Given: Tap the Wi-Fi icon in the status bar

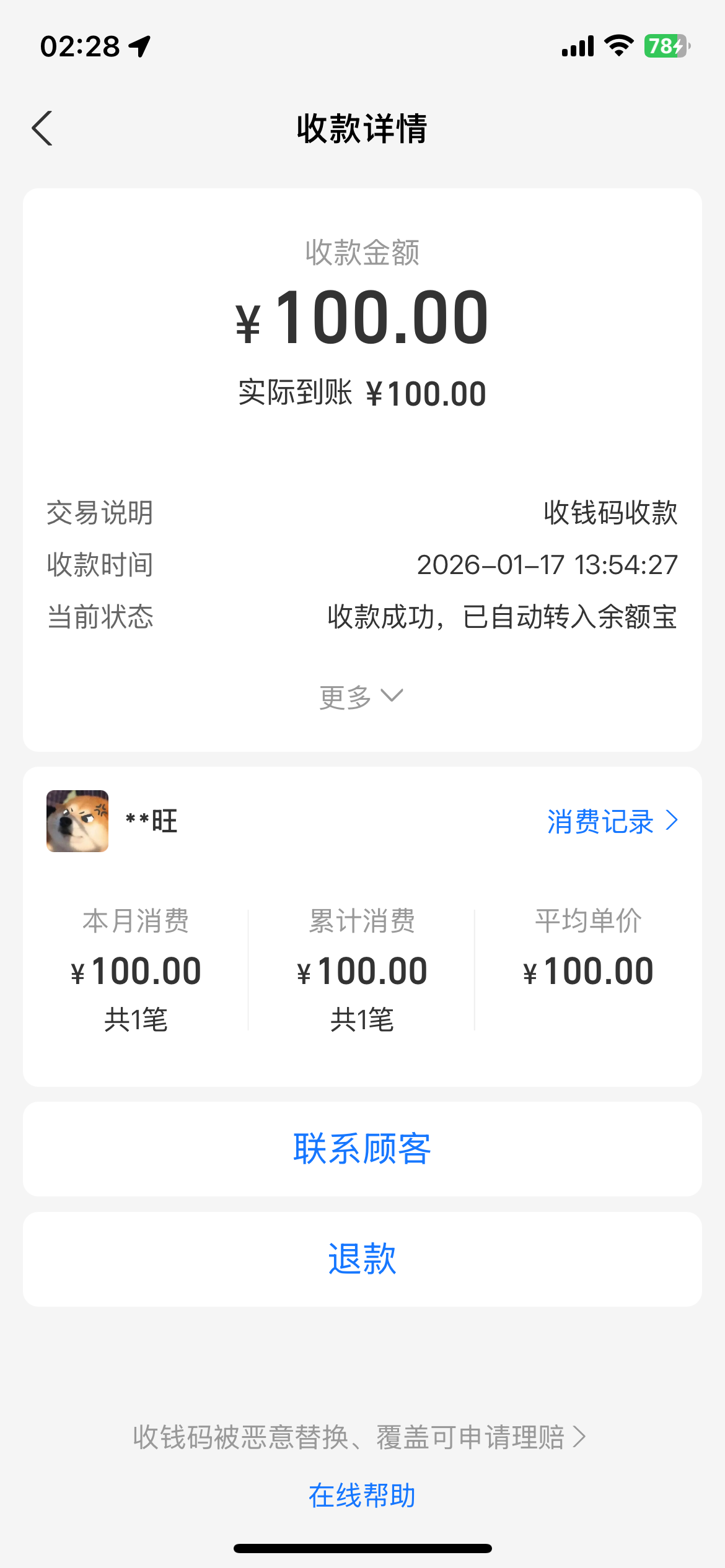Looking at the screenshot, I should [617, 46].
